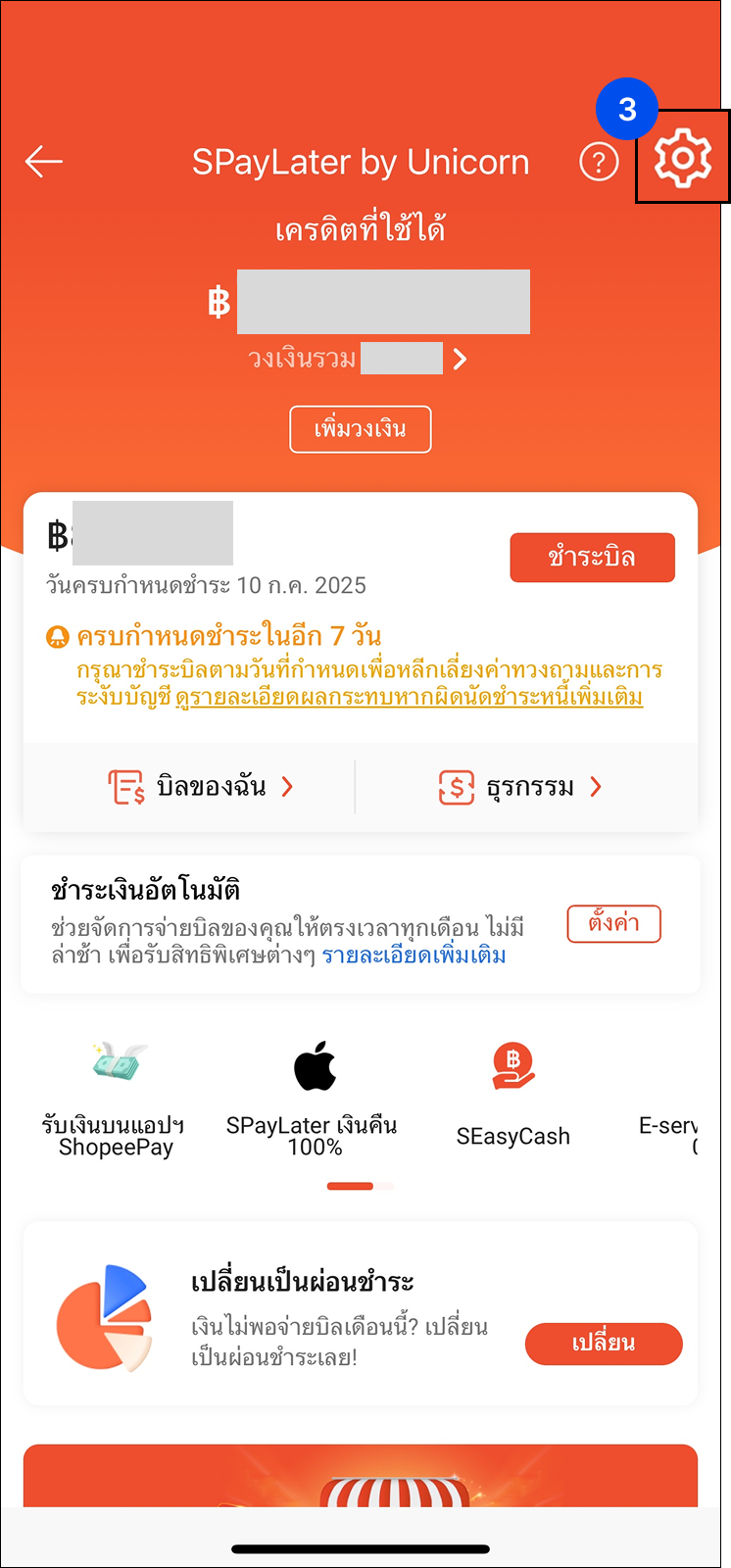The width and height of the screenshot is (731, 1568).
Task: Open บิลของฉัน (My bills)
Action: point(201,786)
